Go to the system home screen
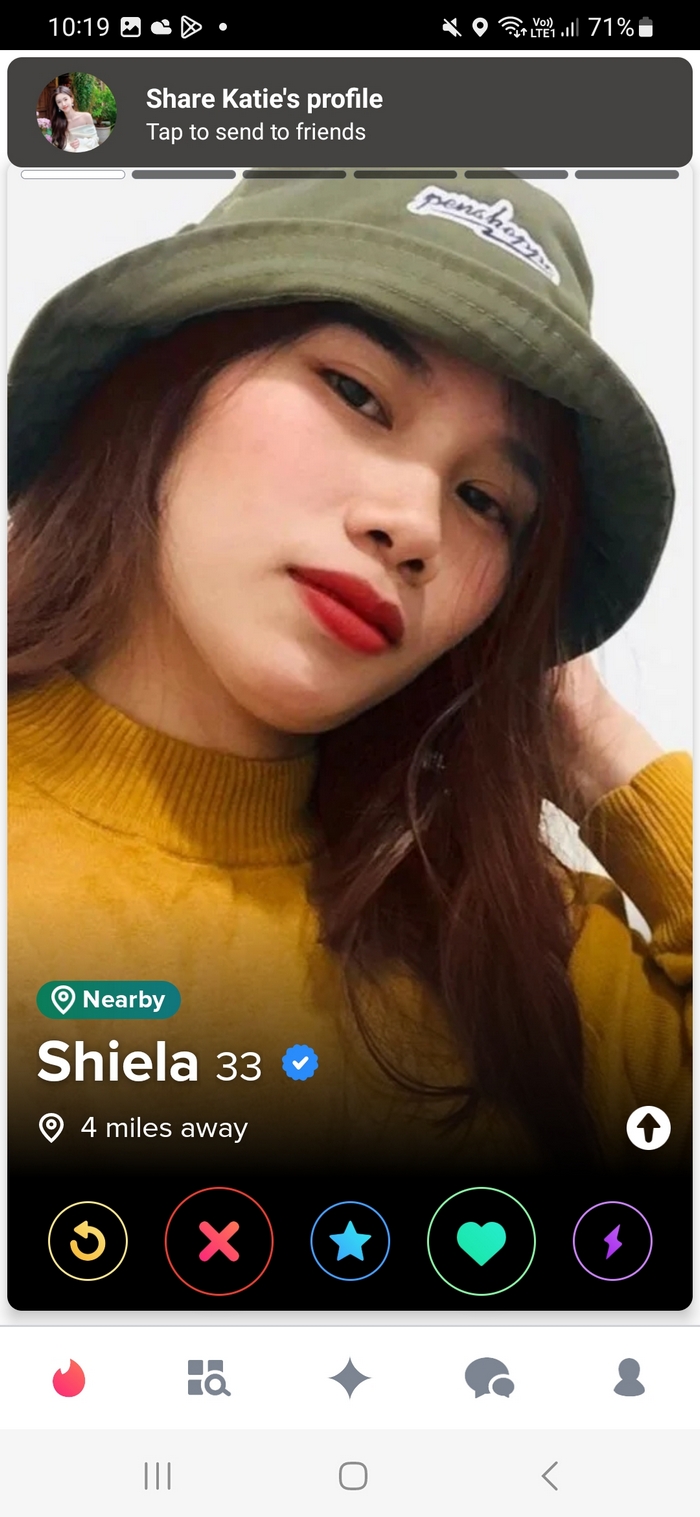The width and height of the screenshot is (700, 1517). click(352, 1476)
